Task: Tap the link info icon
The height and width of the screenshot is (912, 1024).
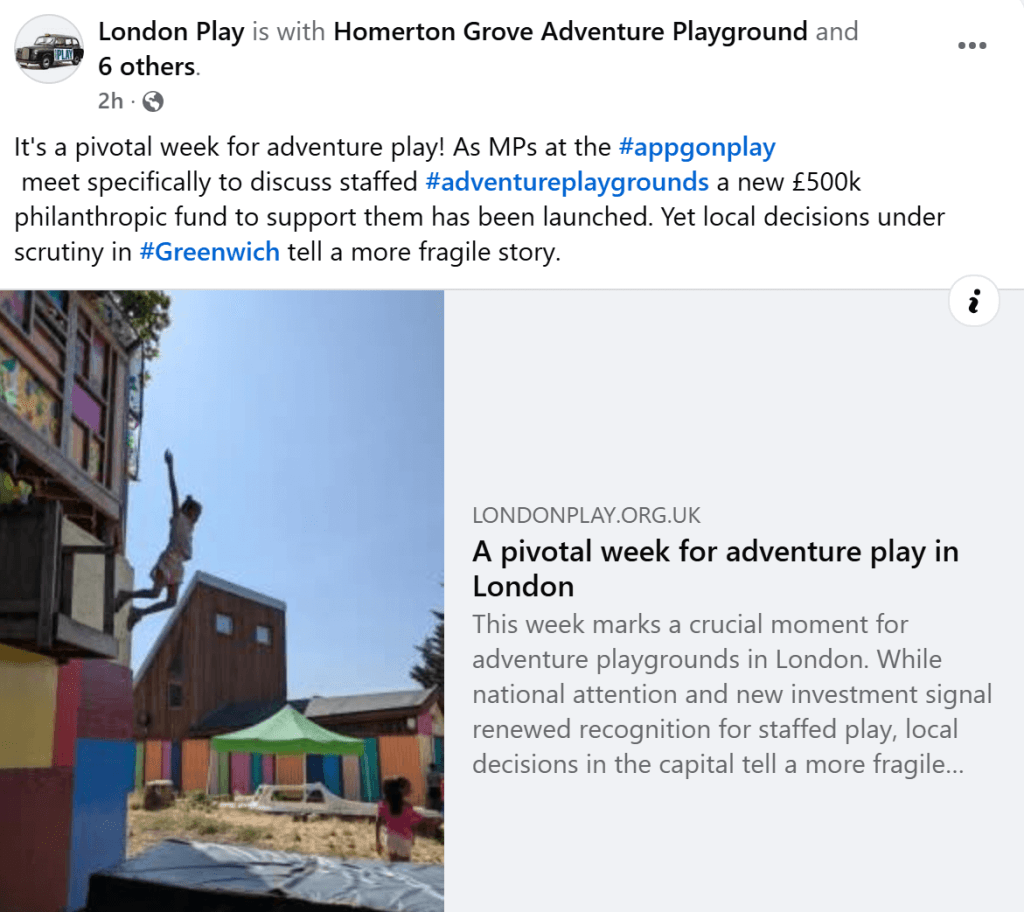Action: (x=974, y=300)
